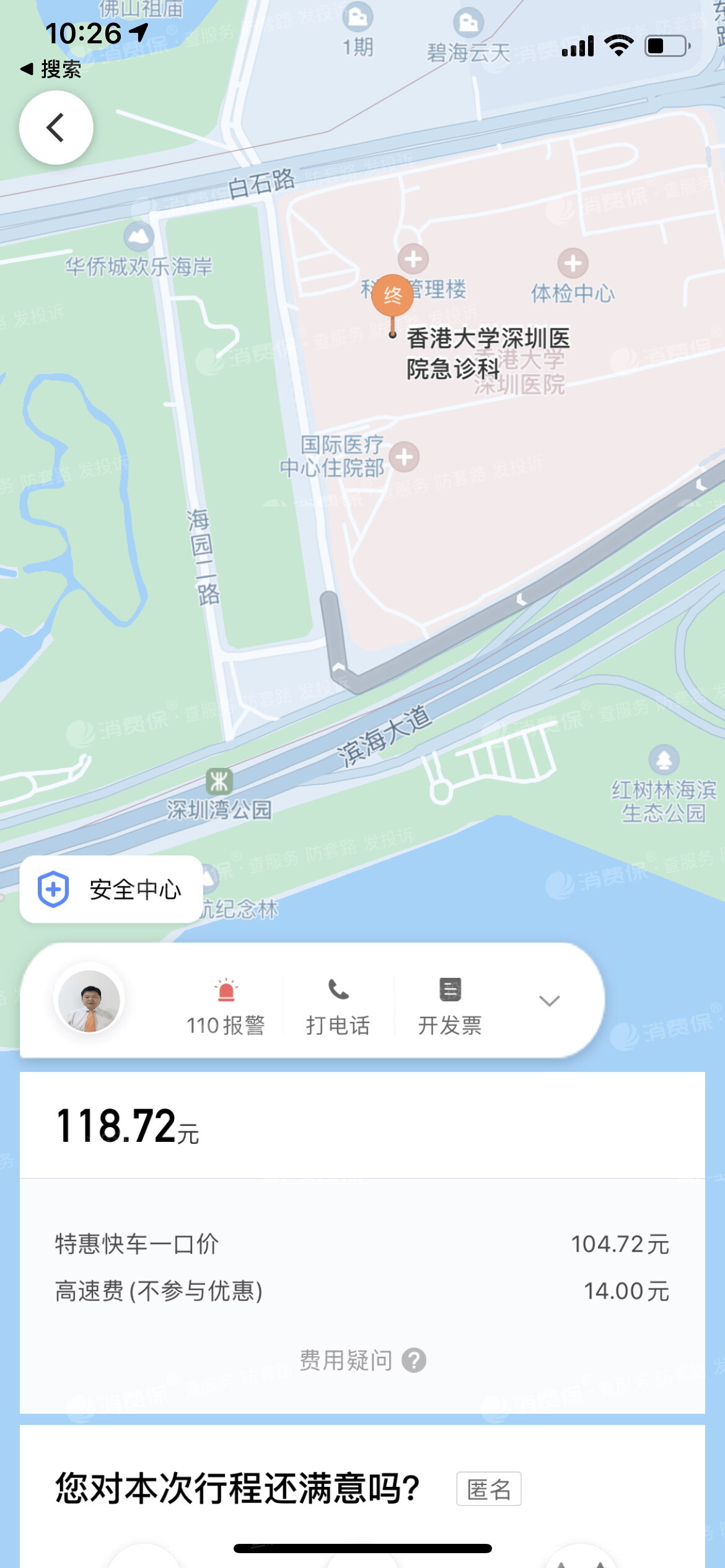This screenshot has width=725, height=1568.
Task: Tap the 费用疑问 question mark icon
Action: pos(414,1361)
